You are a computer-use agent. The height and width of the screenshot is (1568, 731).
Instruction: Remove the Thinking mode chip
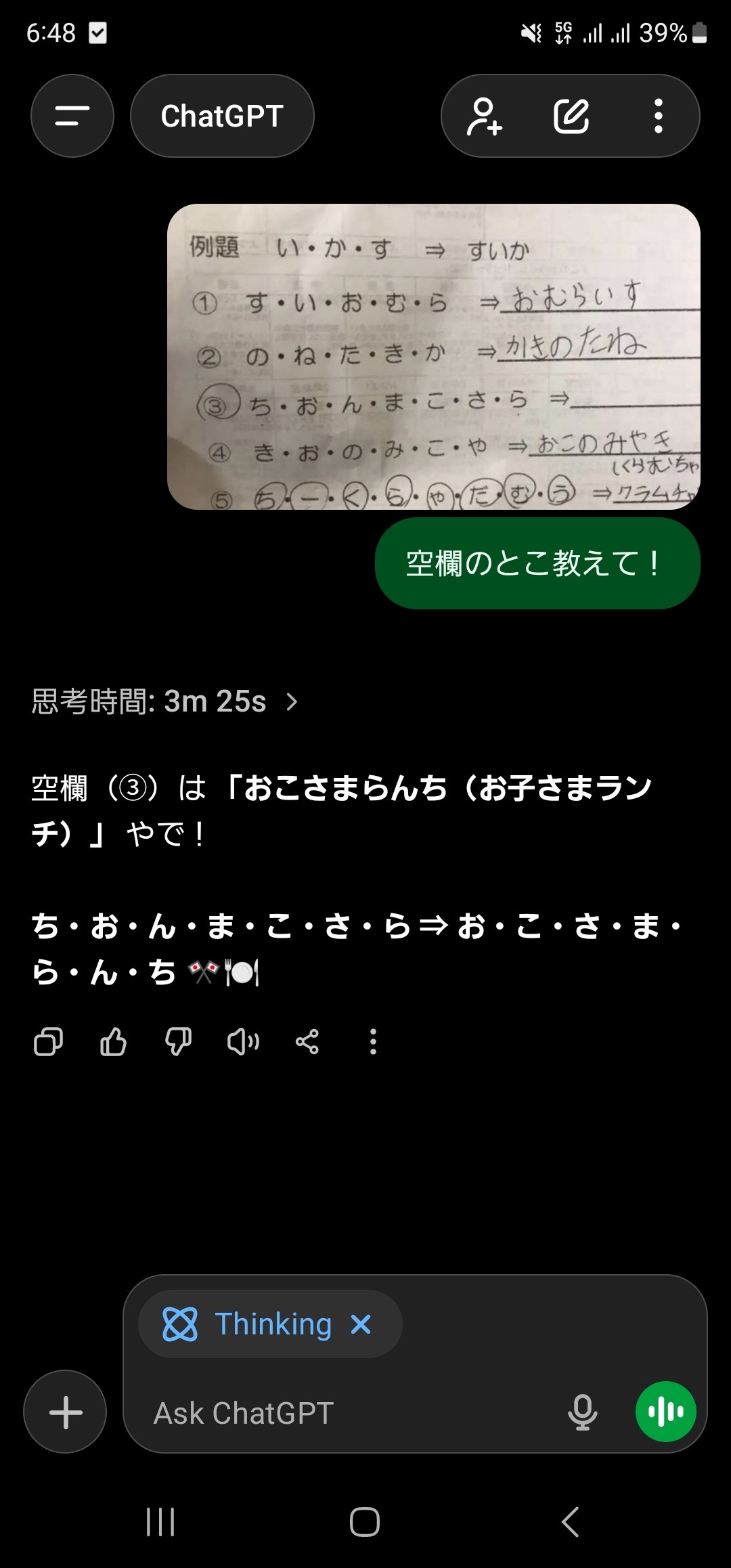[x=361, y=1324]
